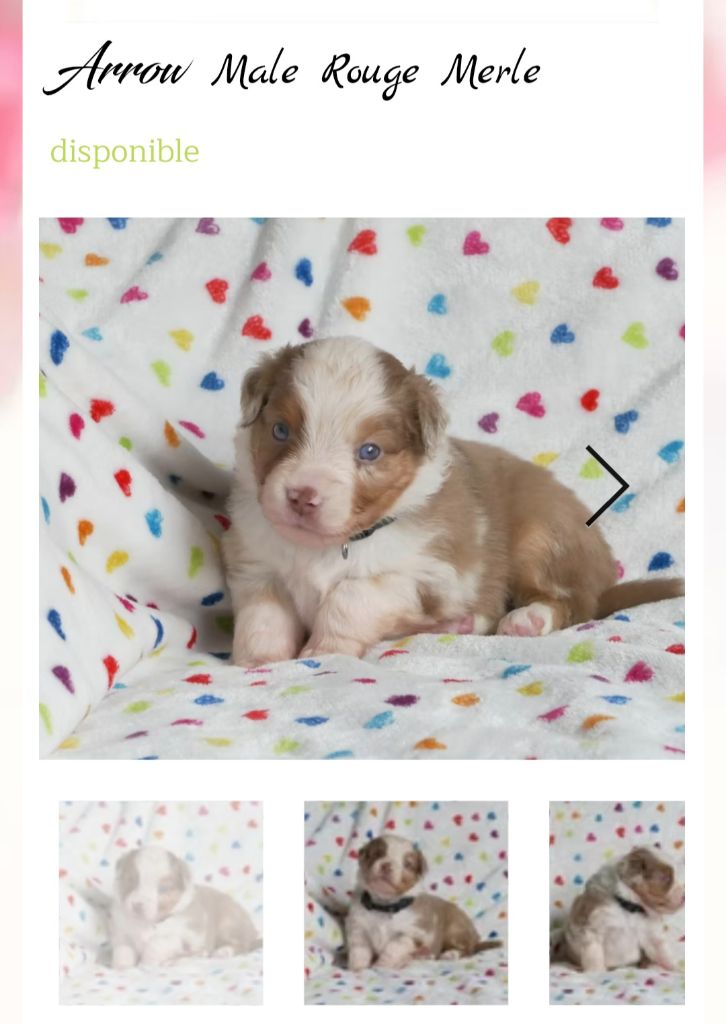Select the thumbnail of the puppy sitting upright
The image size is (726, 1024).
[x=406, y=902]
